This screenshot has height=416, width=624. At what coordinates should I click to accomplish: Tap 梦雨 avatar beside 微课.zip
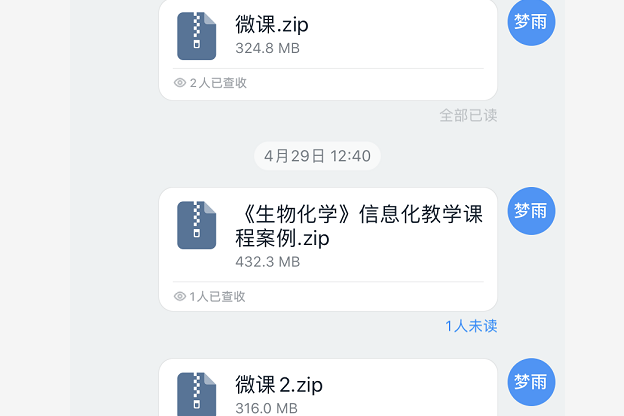pyautogui.click(x=531, y=23)
